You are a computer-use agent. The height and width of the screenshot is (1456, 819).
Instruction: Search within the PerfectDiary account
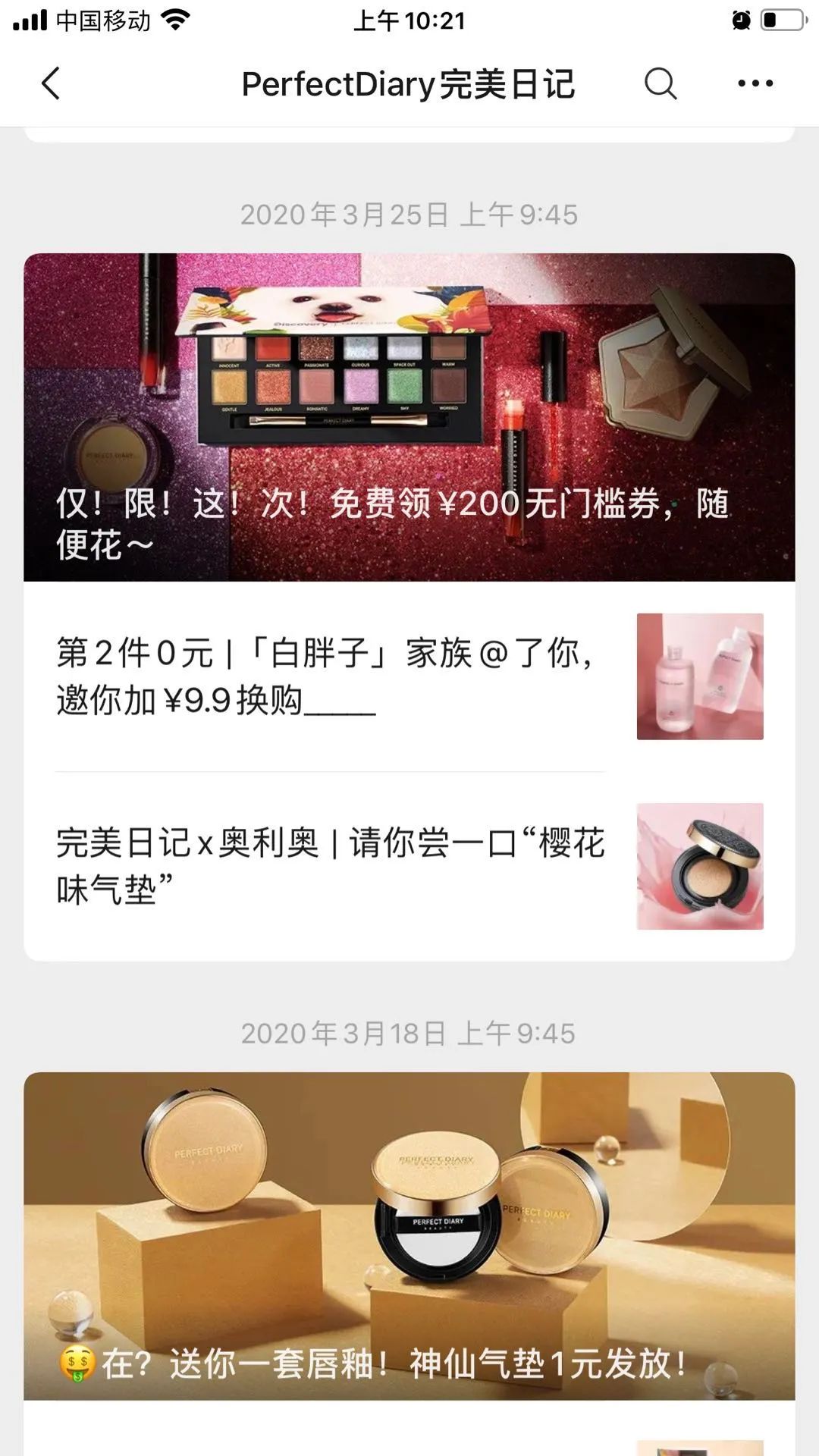point(660,83)
